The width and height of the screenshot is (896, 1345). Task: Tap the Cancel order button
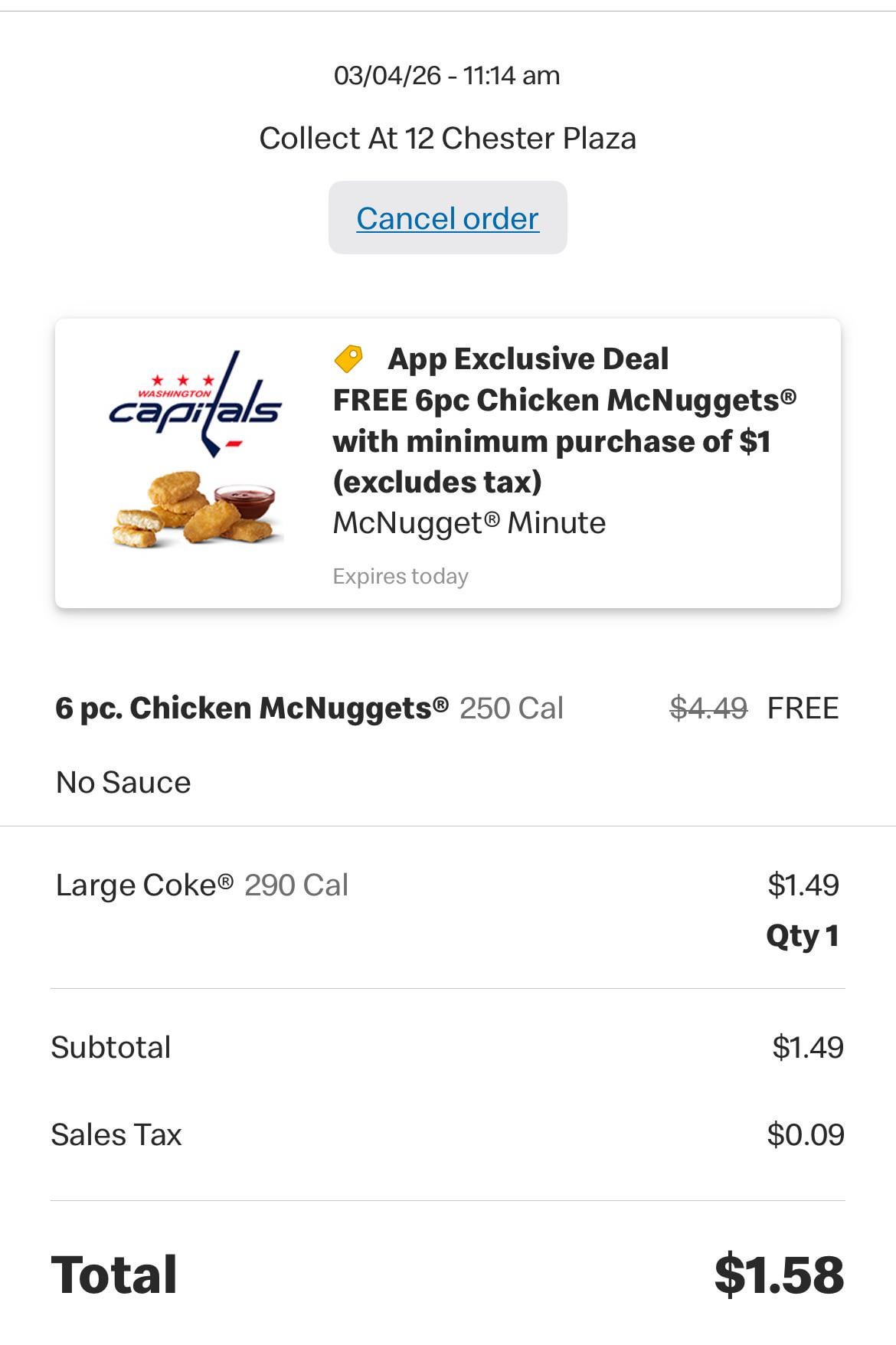(x=447, y=218)
